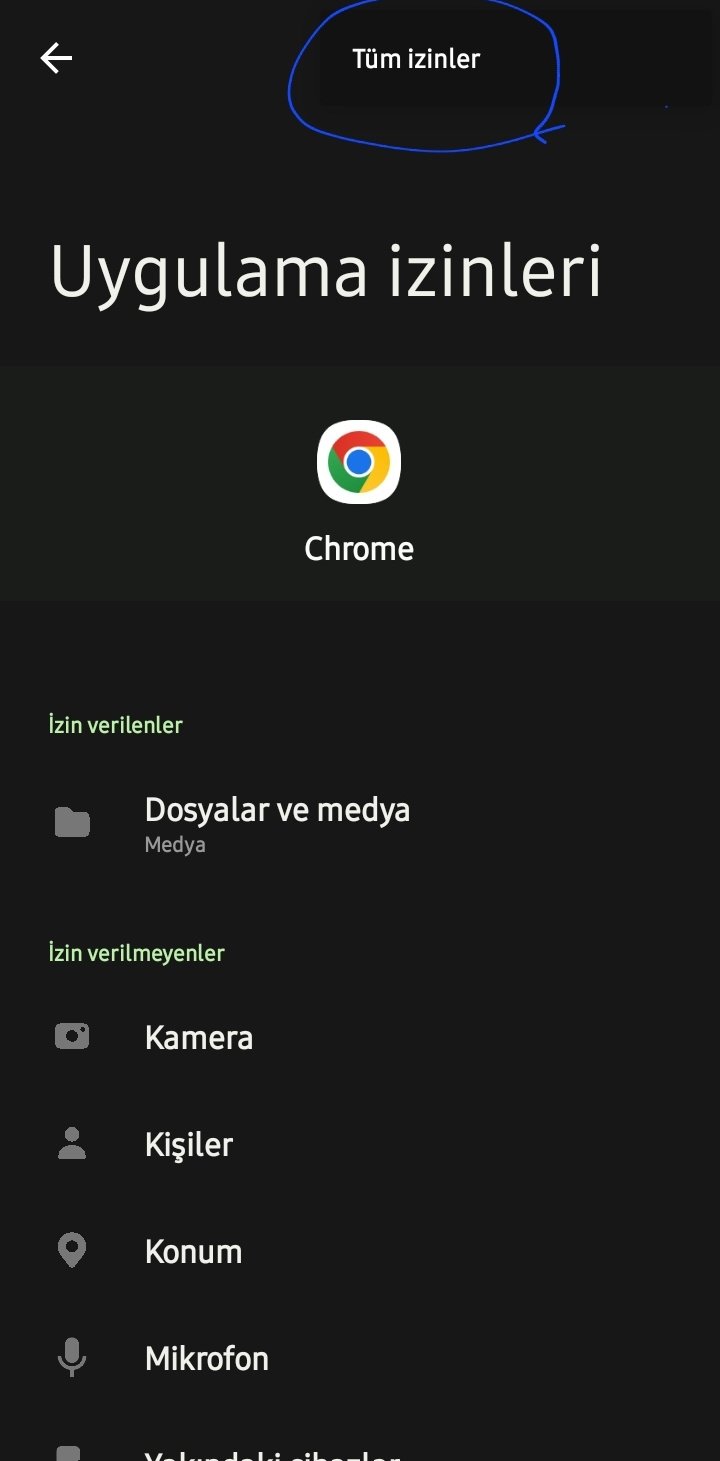Open the Konum permission row

[193, 1251]
